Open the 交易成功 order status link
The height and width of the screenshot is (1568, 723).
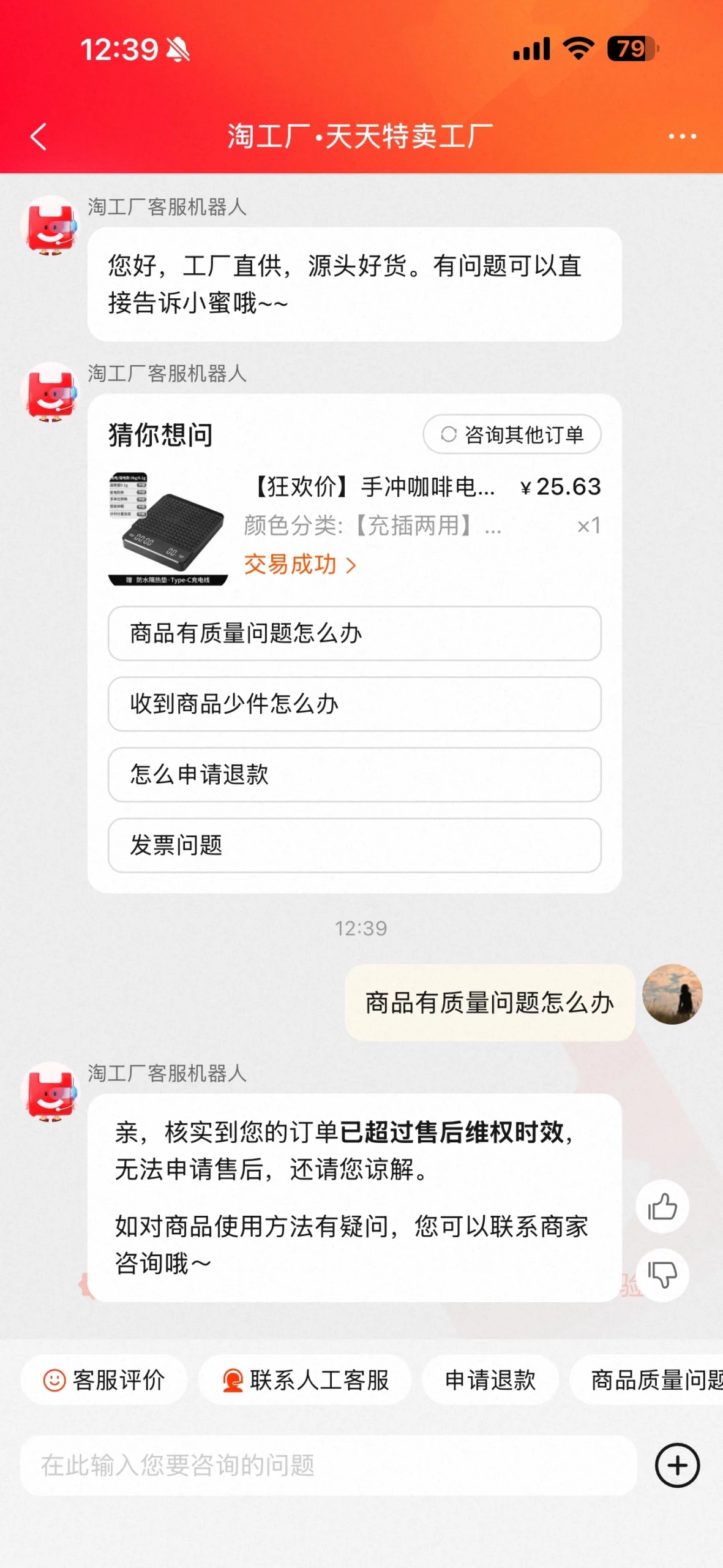(299, 564)
